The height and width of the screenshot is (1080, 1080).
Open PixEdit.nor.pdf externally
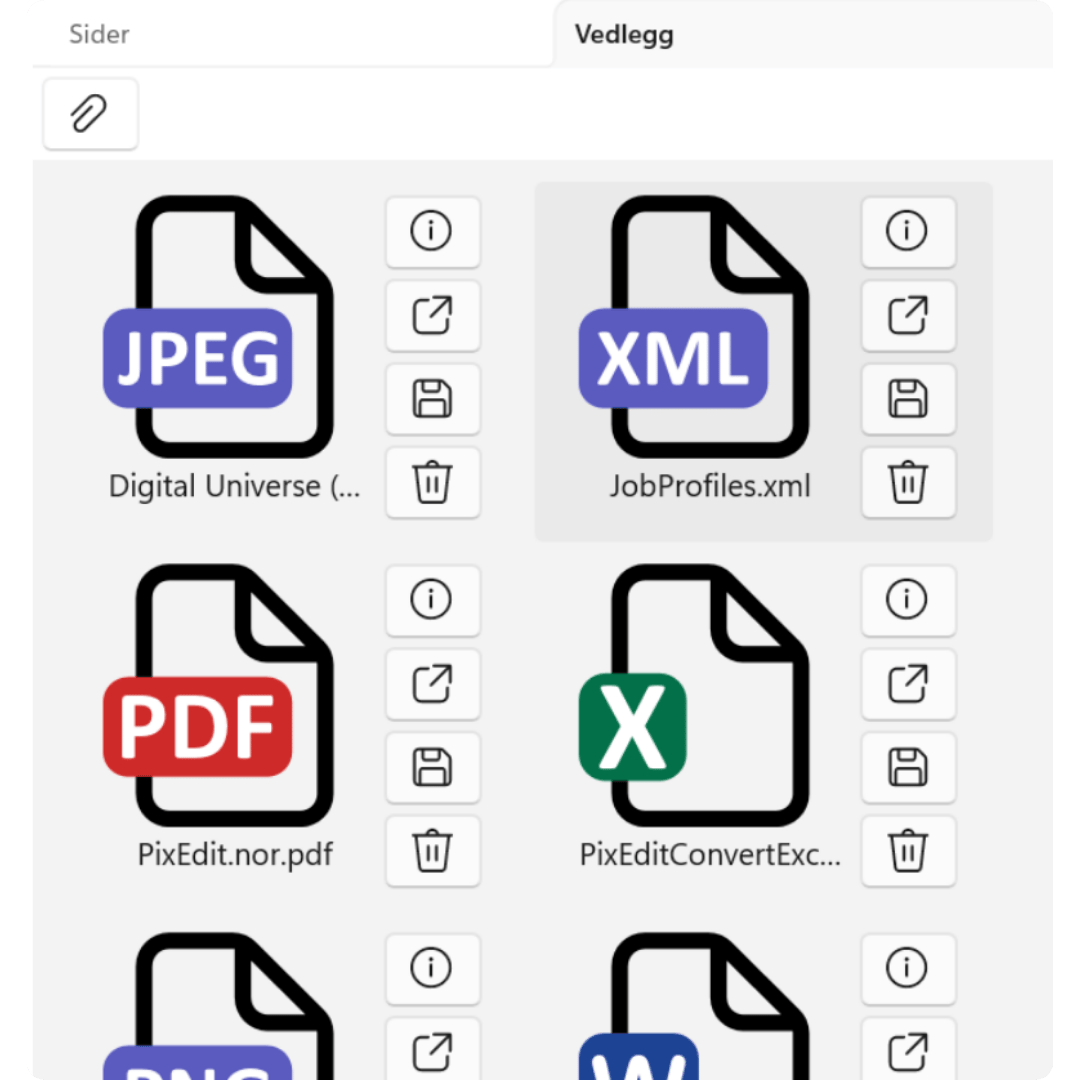(x=432, y=684)
